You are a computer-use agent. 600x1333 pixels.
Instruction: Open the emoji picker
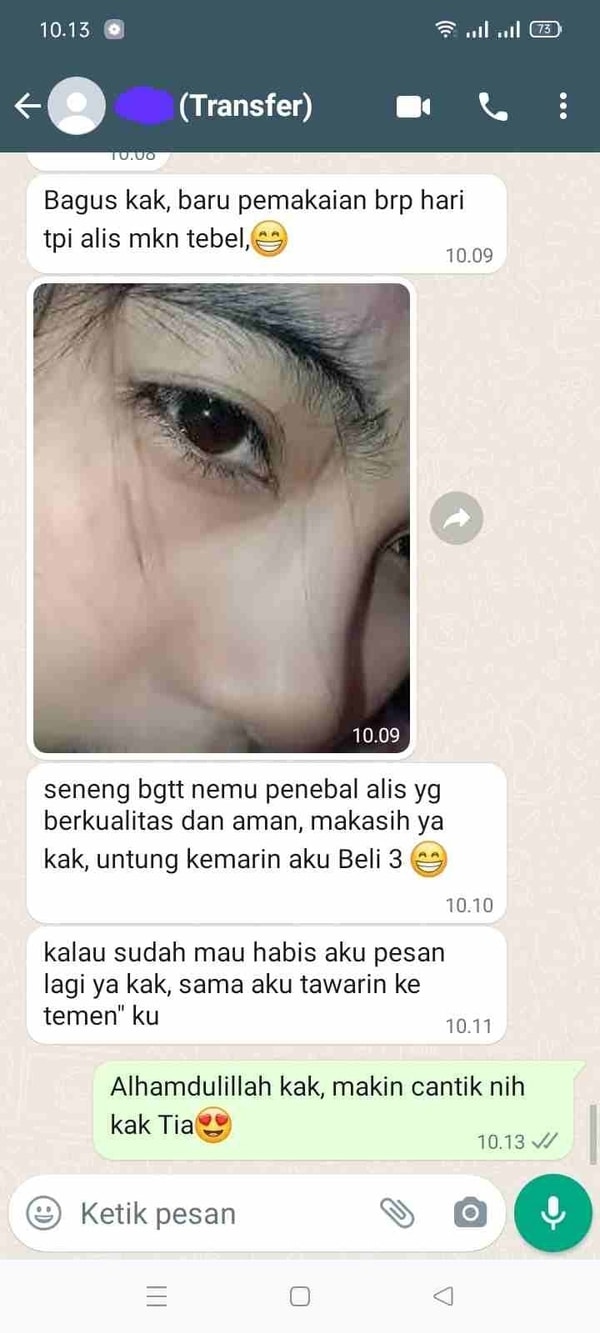[43, 1213]
